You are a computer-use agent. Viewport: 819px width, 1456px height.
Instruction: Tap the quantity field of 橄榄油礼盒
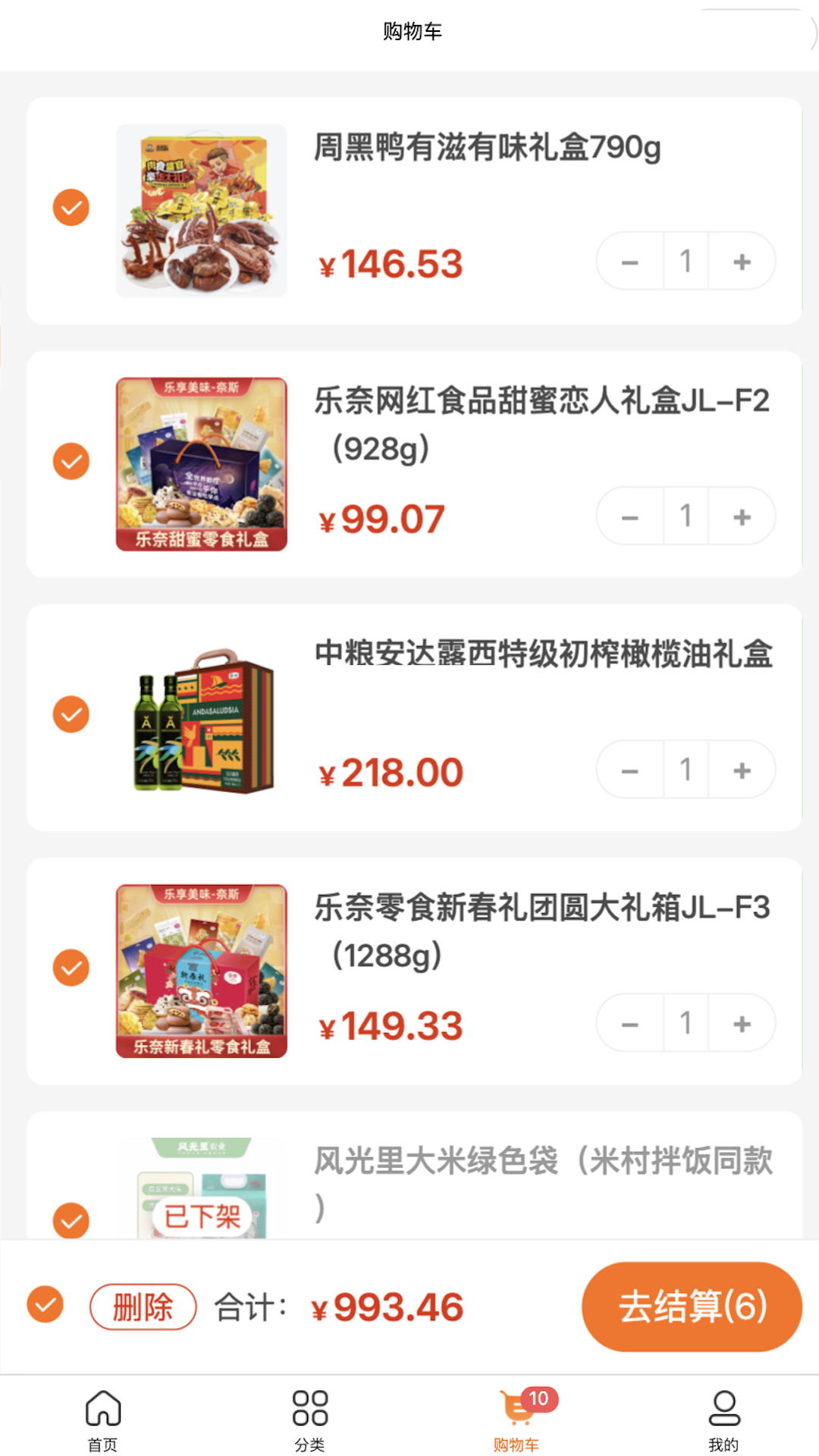[685, 769]
